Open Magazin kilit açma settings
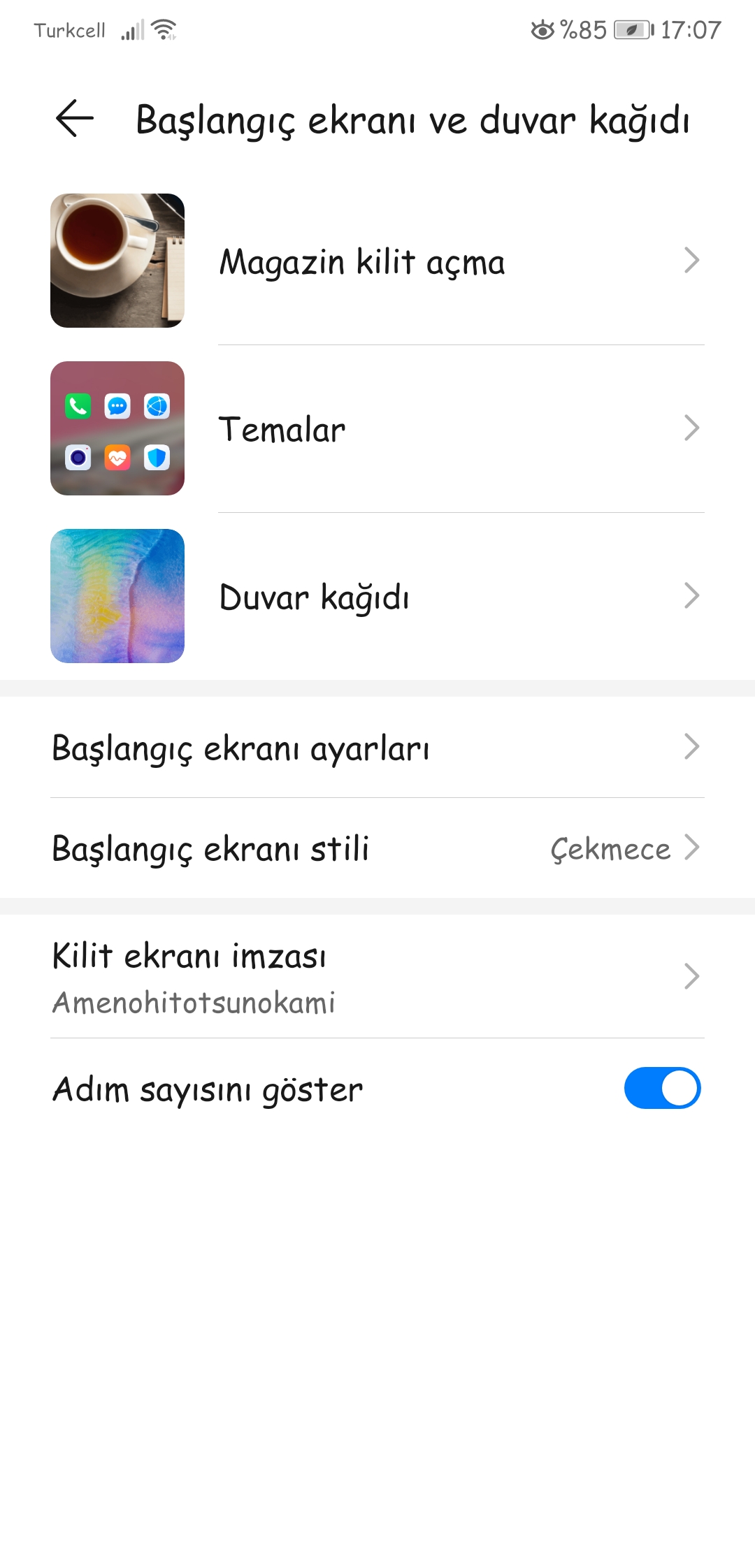The height and width of the screenshot is (1568, 755). pyautogui.click(x=377, y=261)
